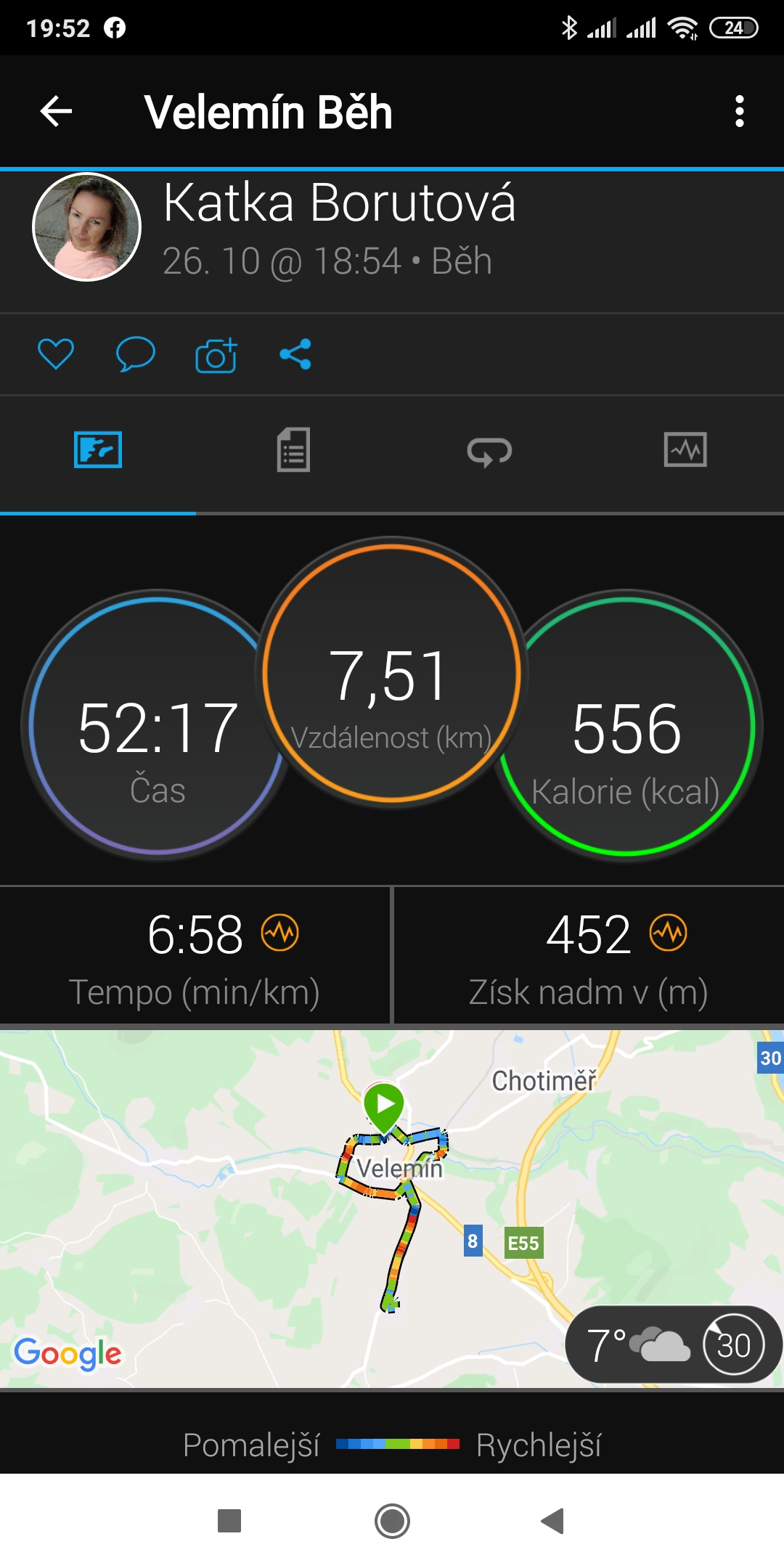This screenshot has height=1568, width=784.
Task: Switch to the stats list tab
Action: point(294,450)
